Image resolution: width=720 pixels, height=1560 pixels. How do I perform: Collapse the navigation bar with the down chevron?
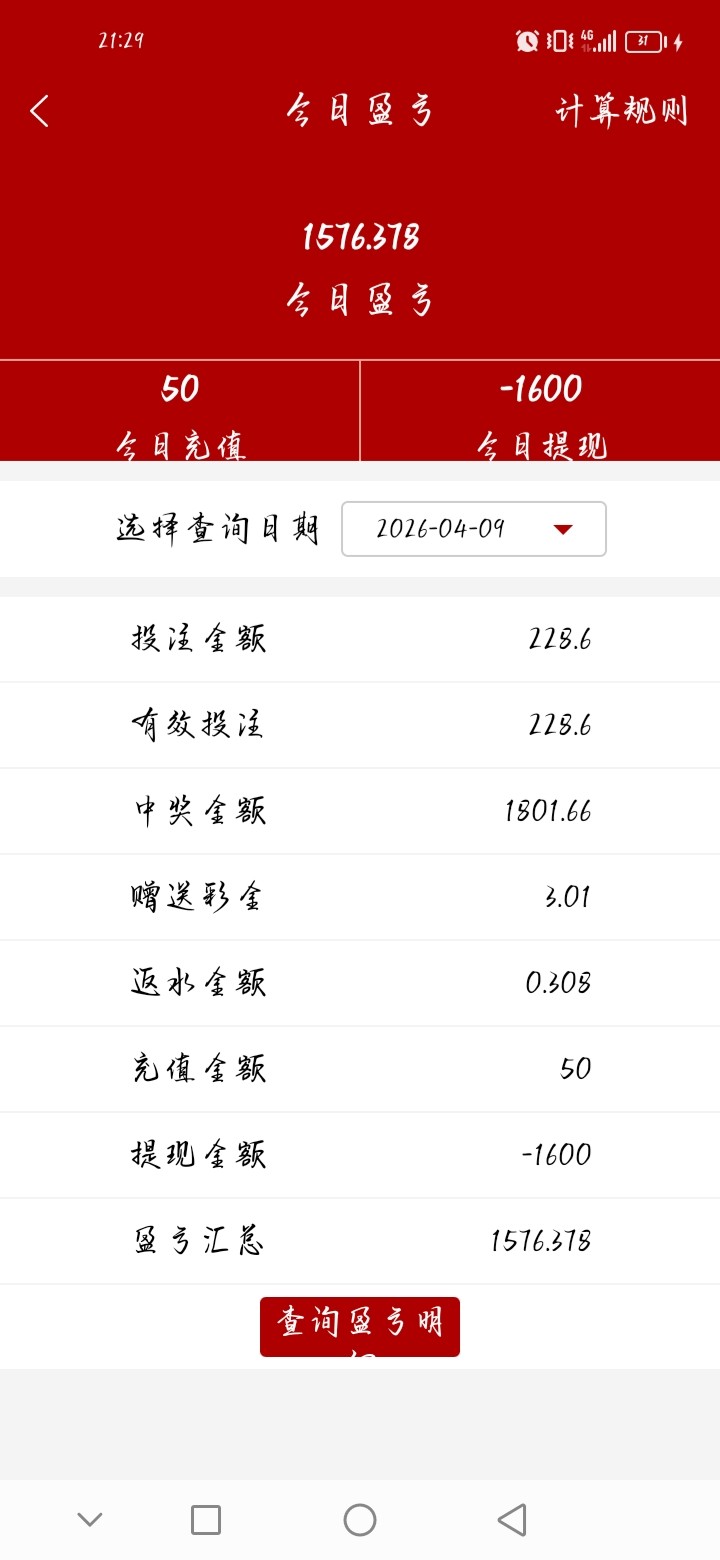tap(89, 1519)
